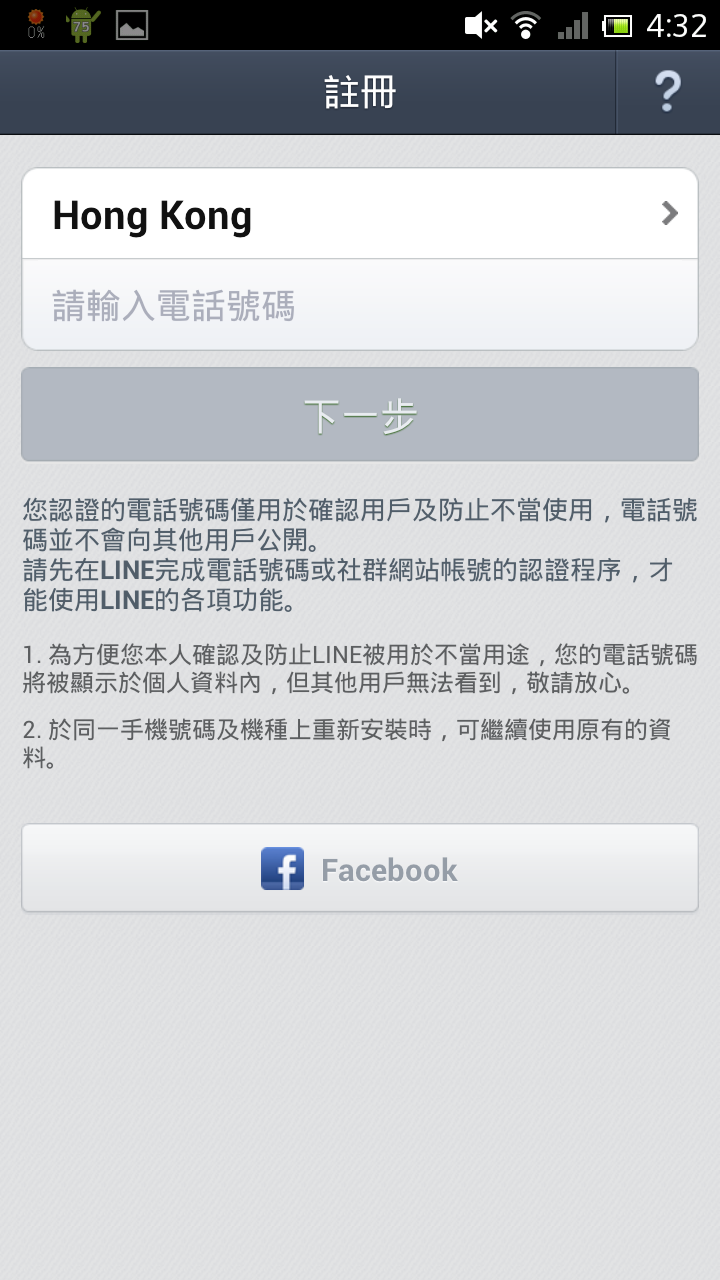This screenshot has height=1280, width=720.
Task: Focus the phone number input field
Action: pyautogui.click(x=360, y=305)
